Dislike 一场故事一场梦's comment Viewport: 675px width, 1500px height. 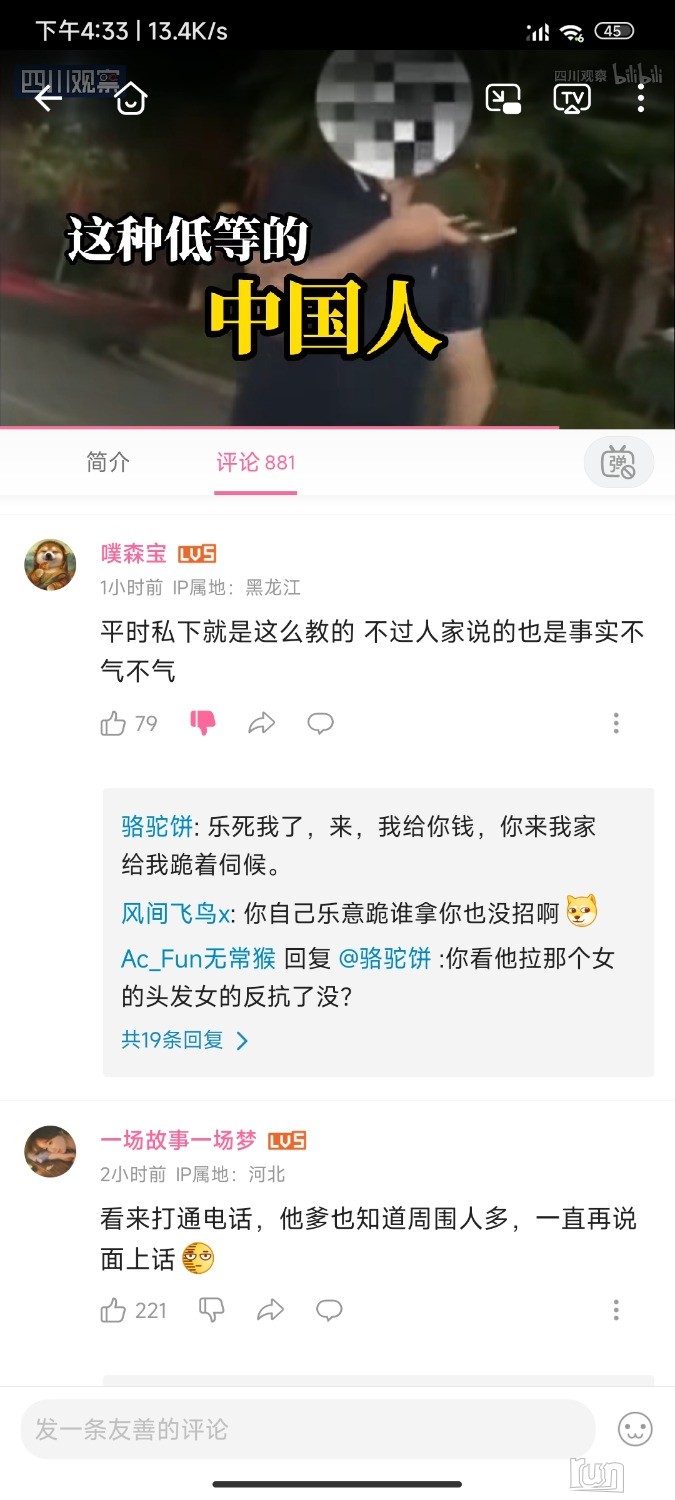click(x=212, y=1310)
